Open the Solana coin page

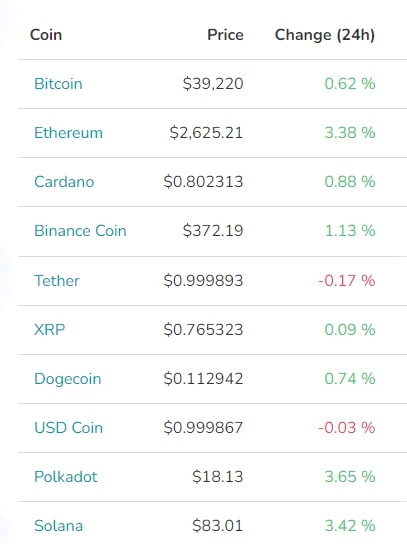click(x=59, y=526)
